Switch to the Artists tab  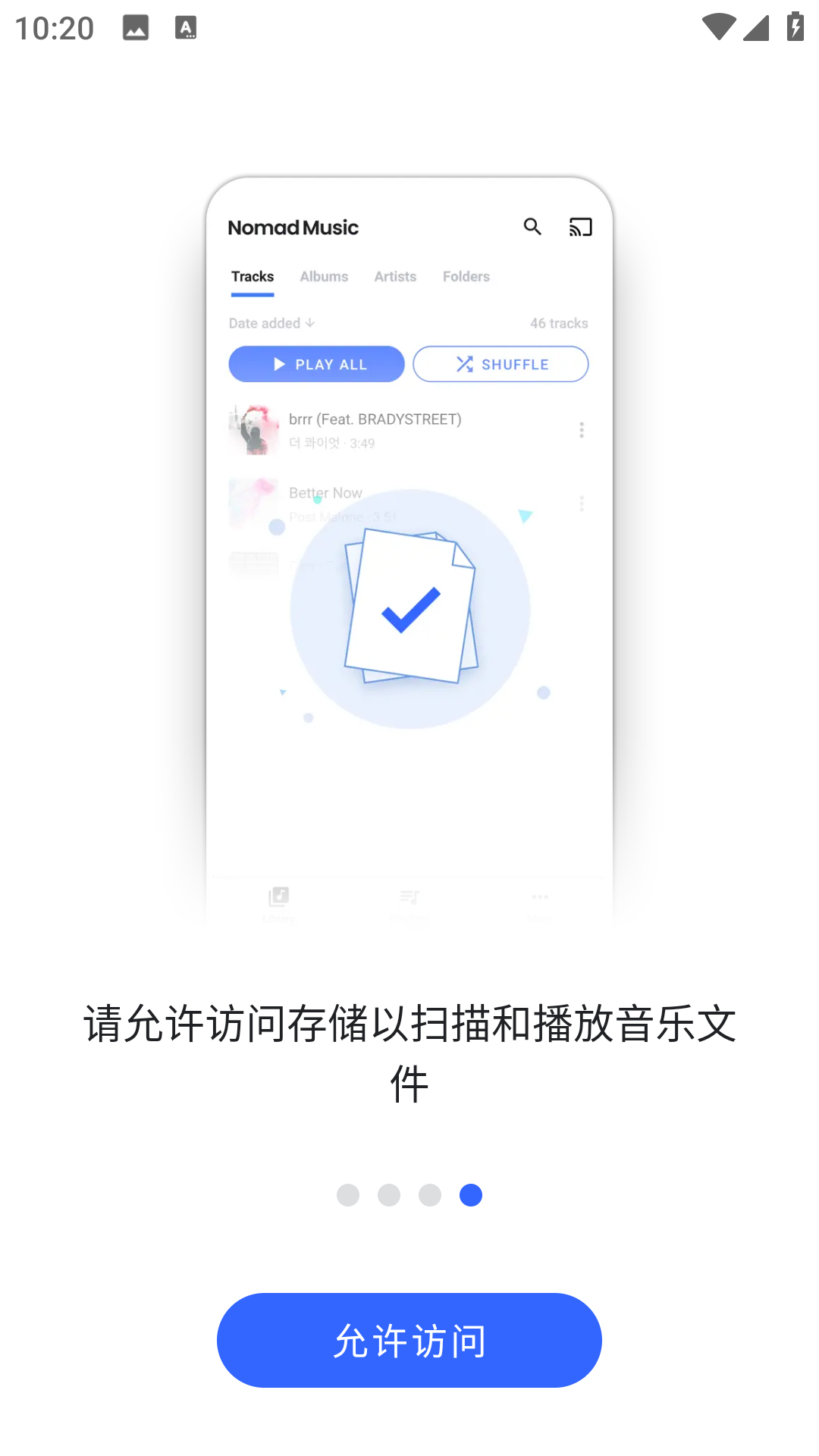tap(394, 276)
